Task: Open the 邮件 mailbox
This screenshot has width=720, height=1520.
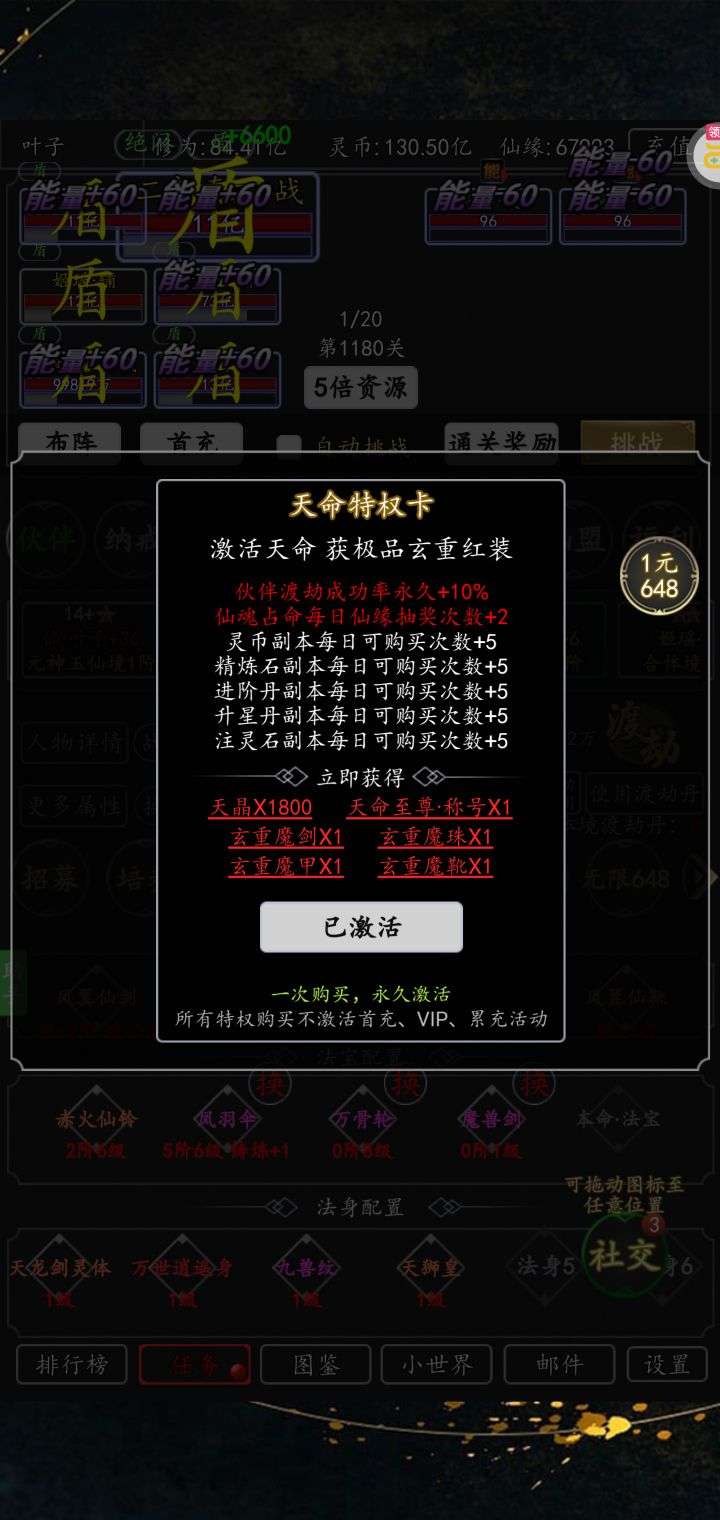Action: 557,1364
